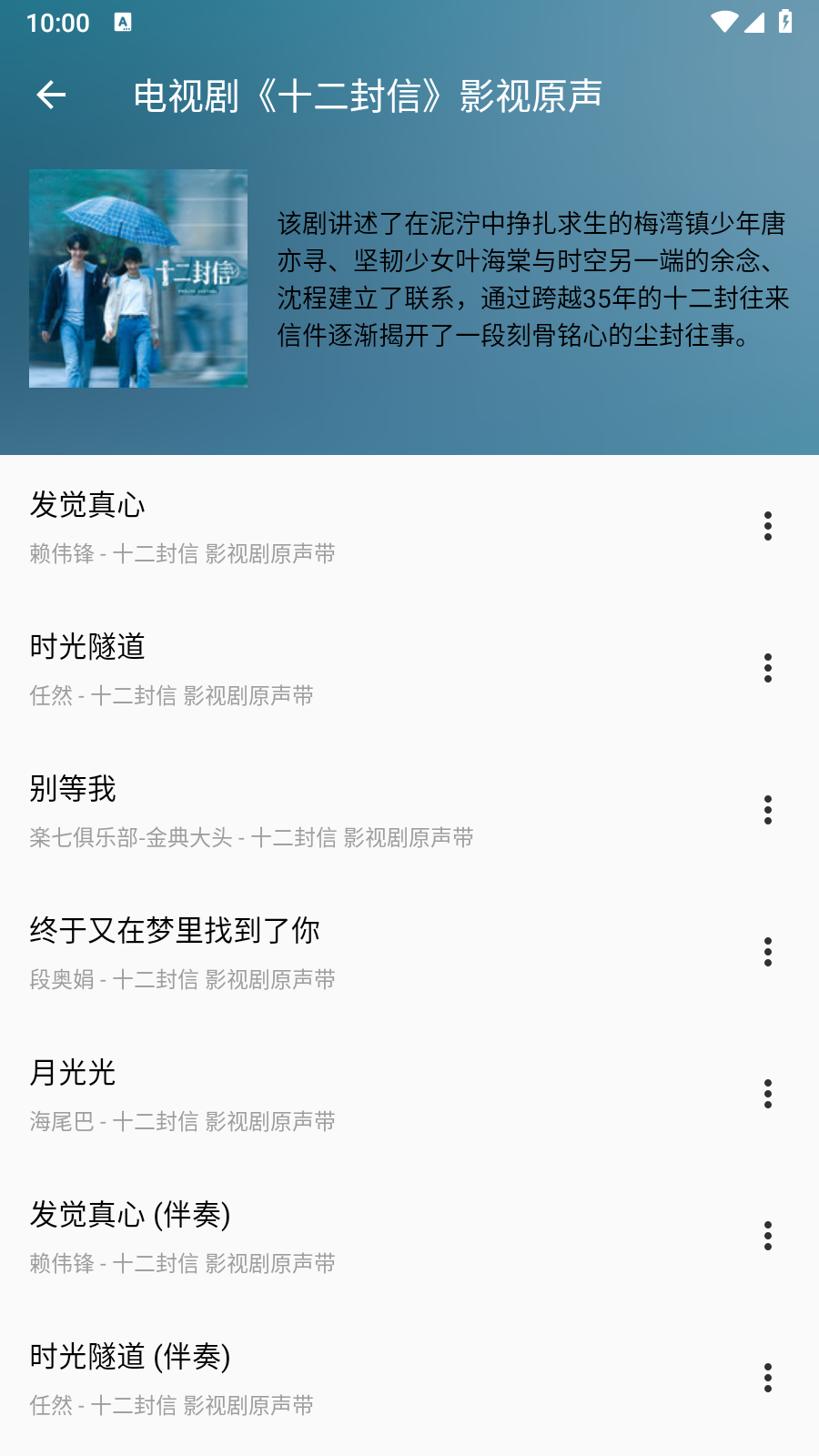Open more options for 发觉真心 (伴奏)
819x1456 pixels.
pyautogui.click(x=768, y=1236)
